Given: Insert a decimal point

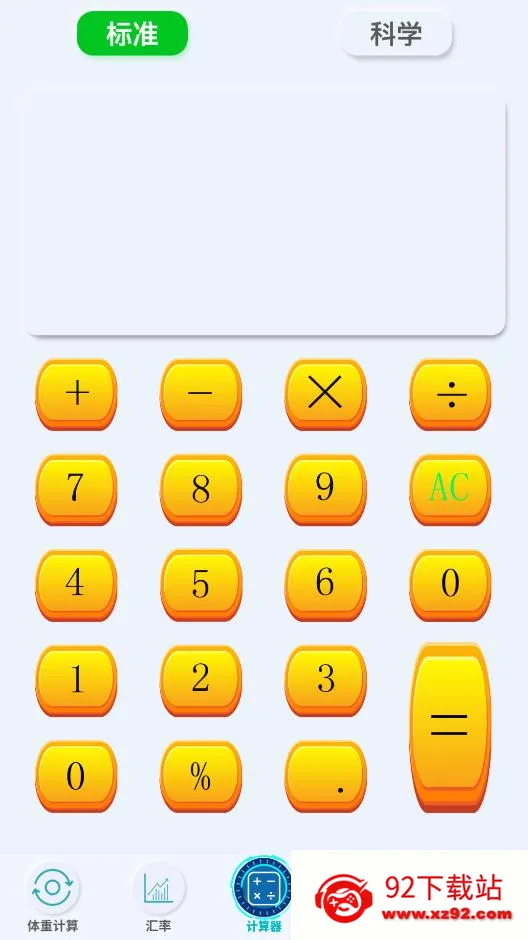Looking at the screenshot, I should tap(325, 776).
